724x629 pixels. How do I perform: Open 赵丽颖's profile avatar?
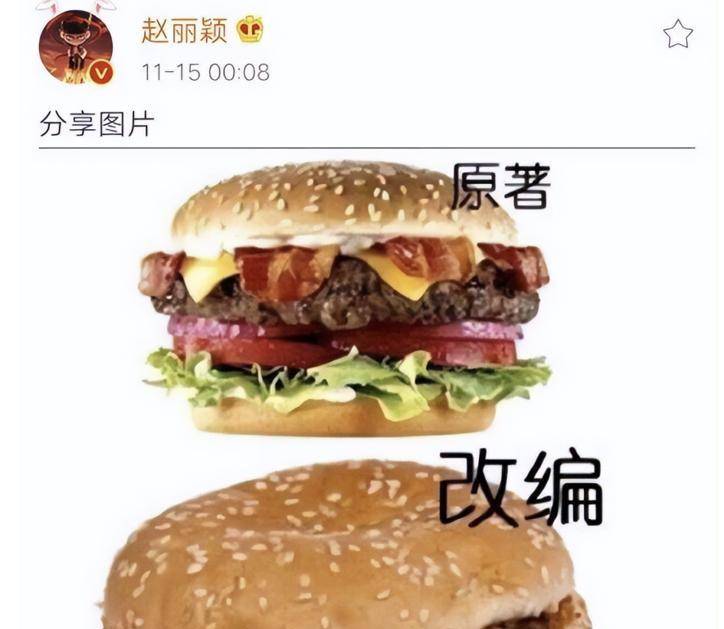pyautogui.click(x=75, y=47)
